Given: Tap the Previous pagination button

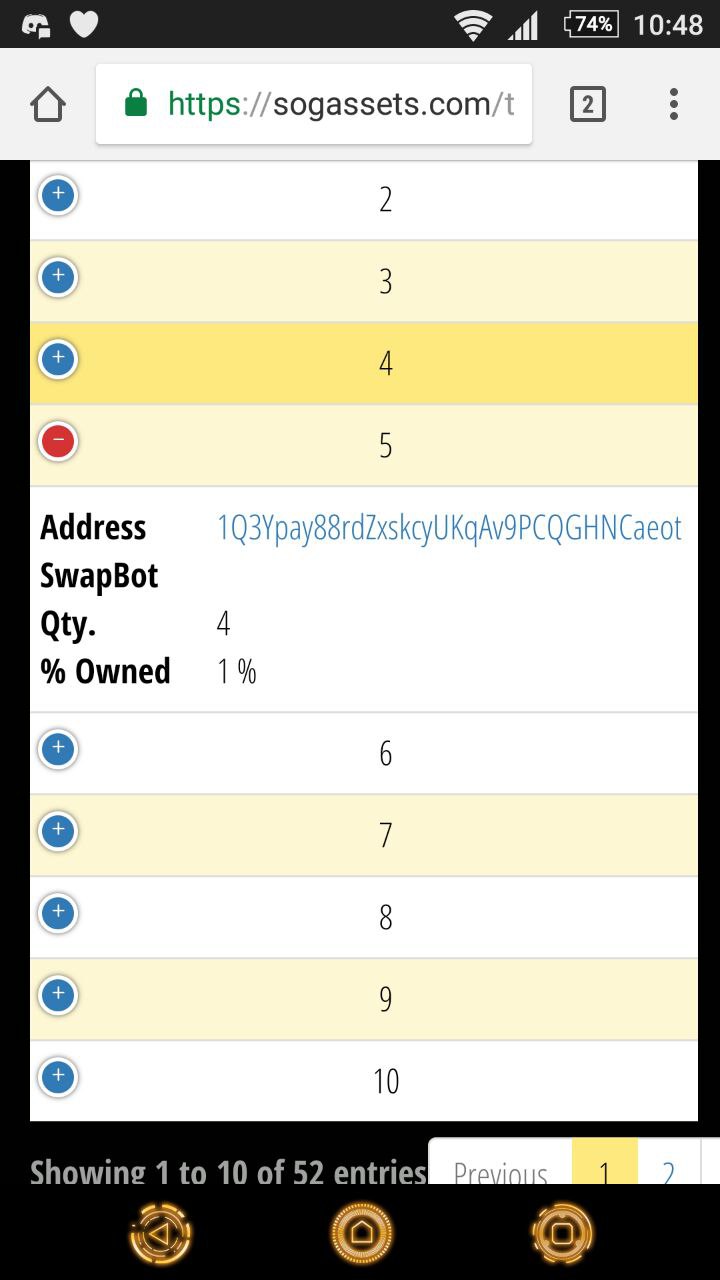Looking at the screenshot, I should point(500,1163).
